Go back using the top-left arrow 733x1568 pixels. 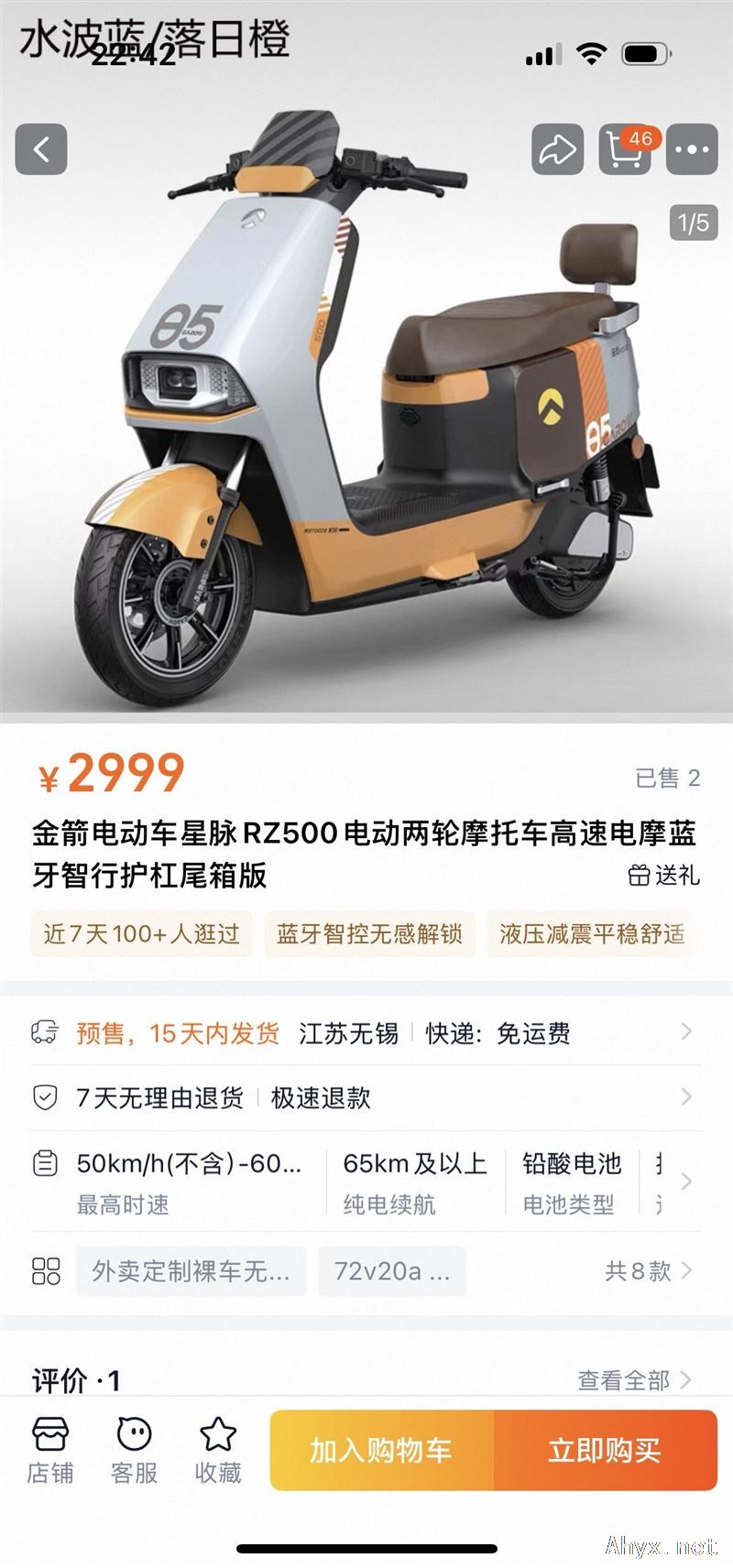41,148
